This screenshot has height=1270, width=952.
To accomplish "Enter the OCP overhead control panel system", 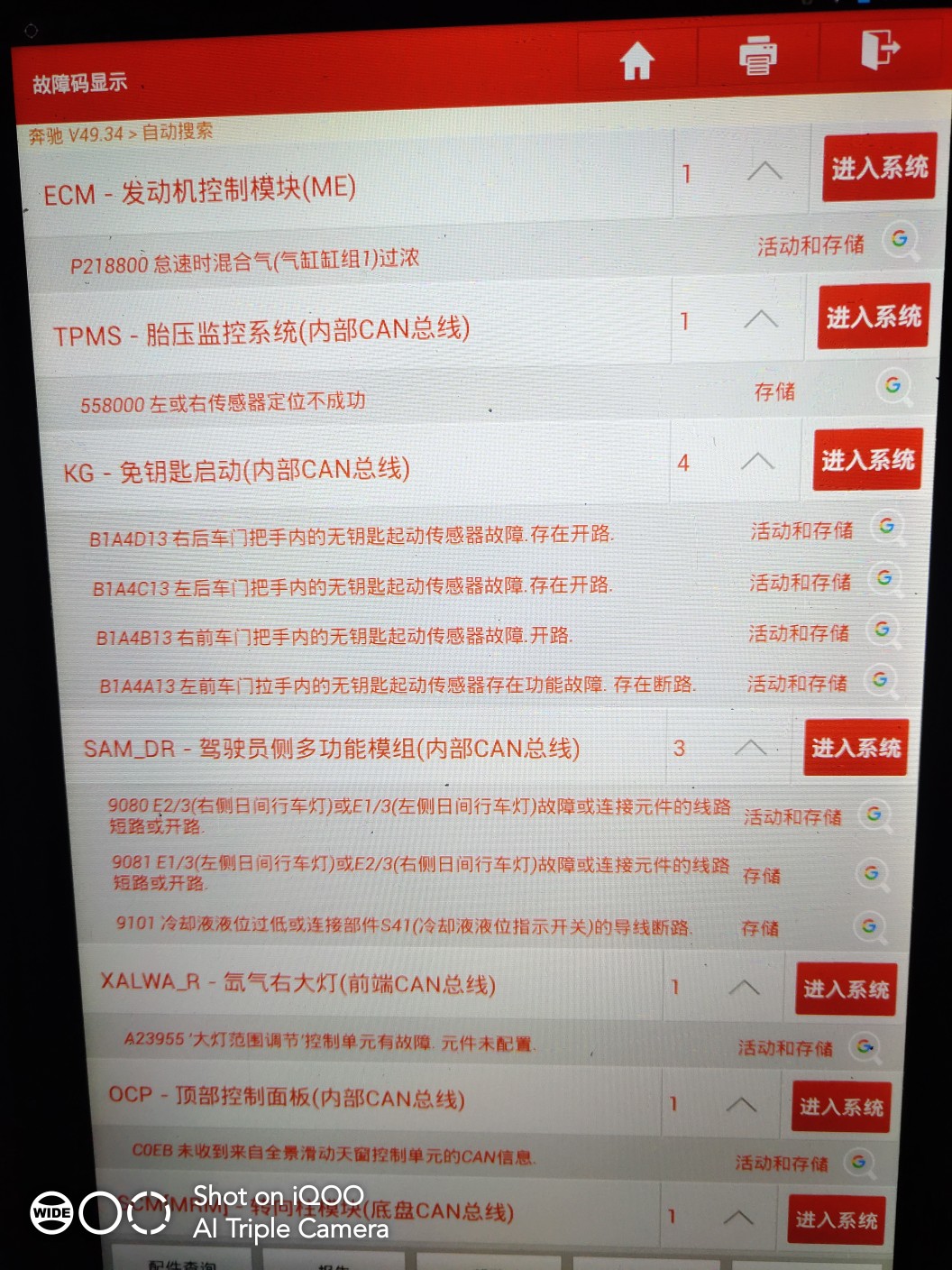I will (x=840, y=1107).
